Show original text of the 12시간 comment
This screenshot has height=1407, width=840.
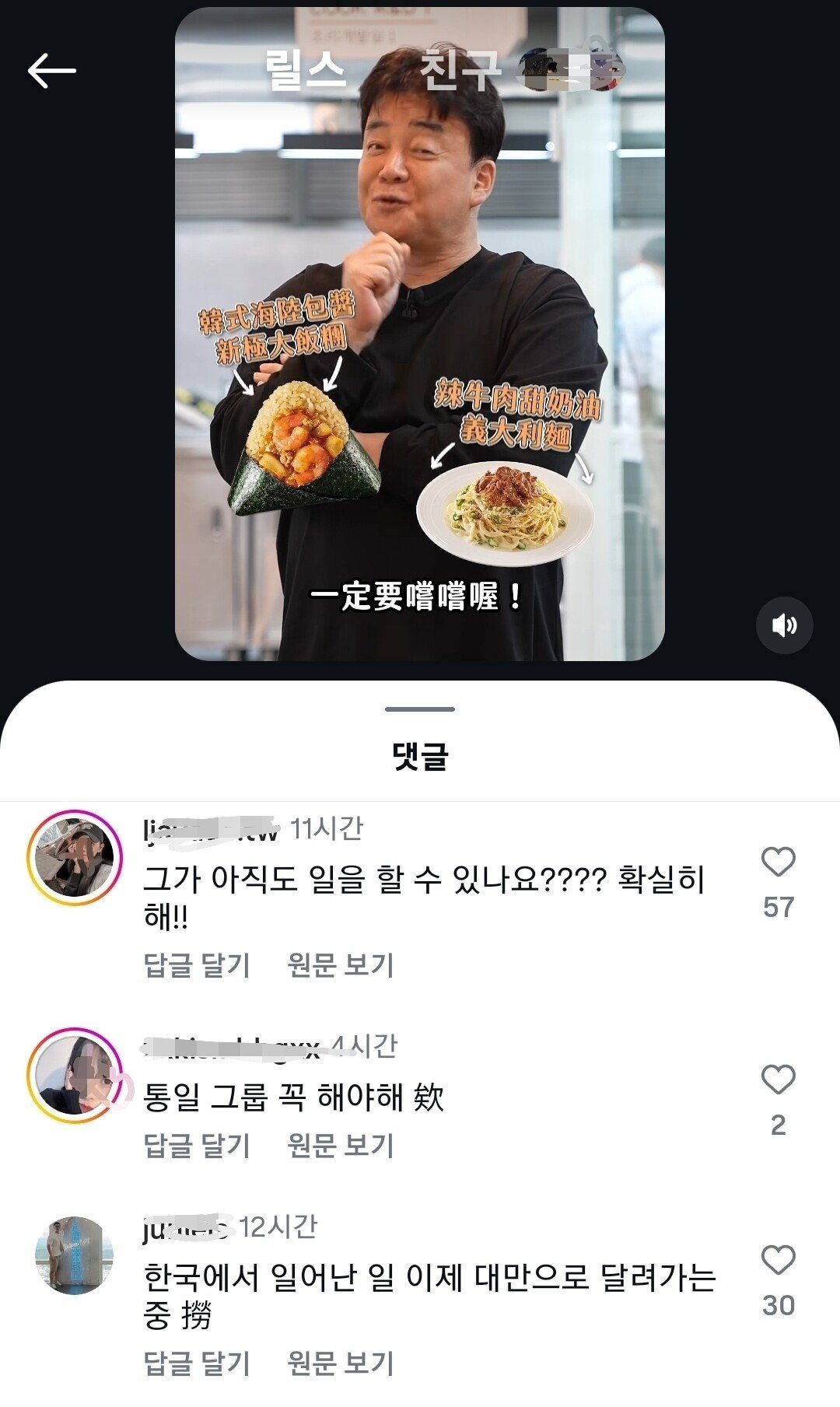pos(341,1363)
